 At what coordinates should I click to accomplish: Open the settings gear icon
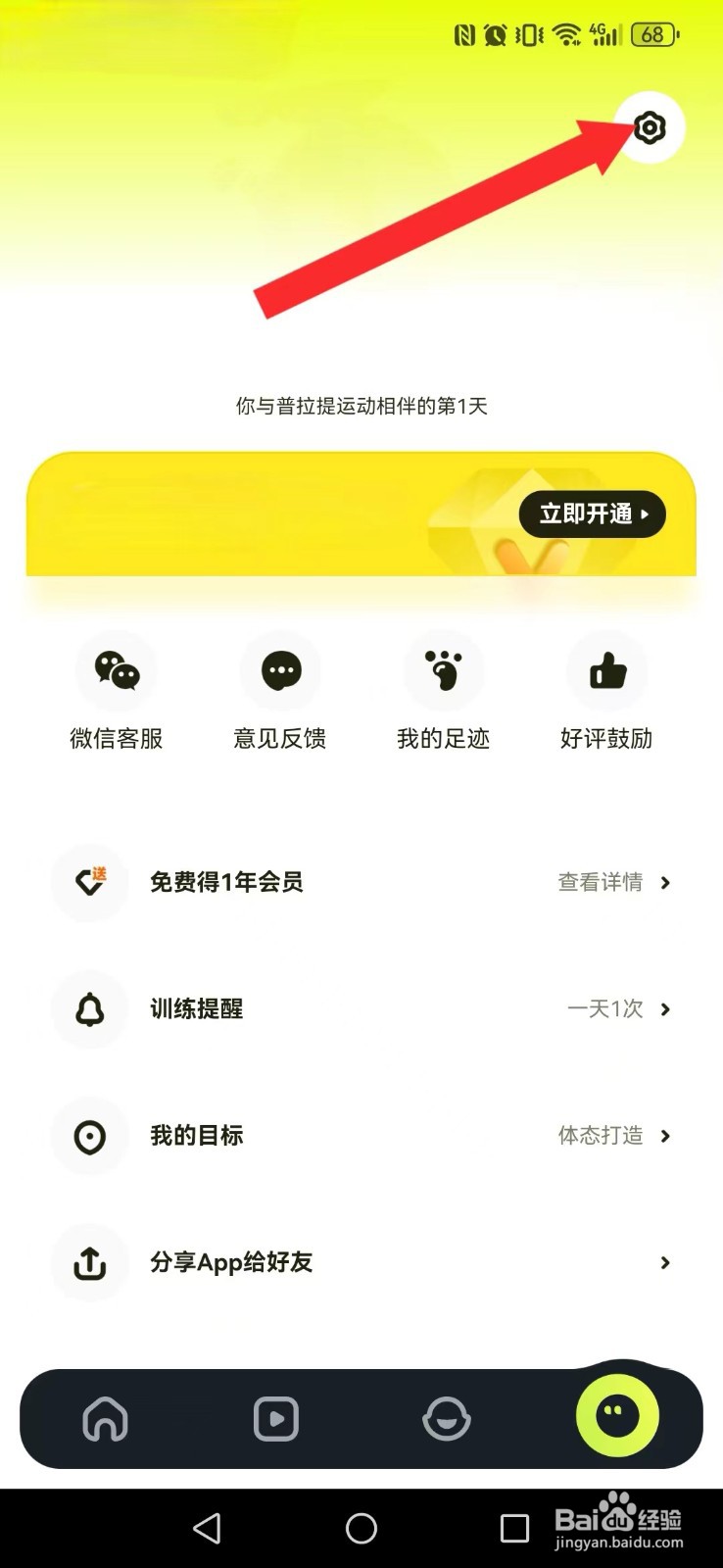click(x=650, y=127)
